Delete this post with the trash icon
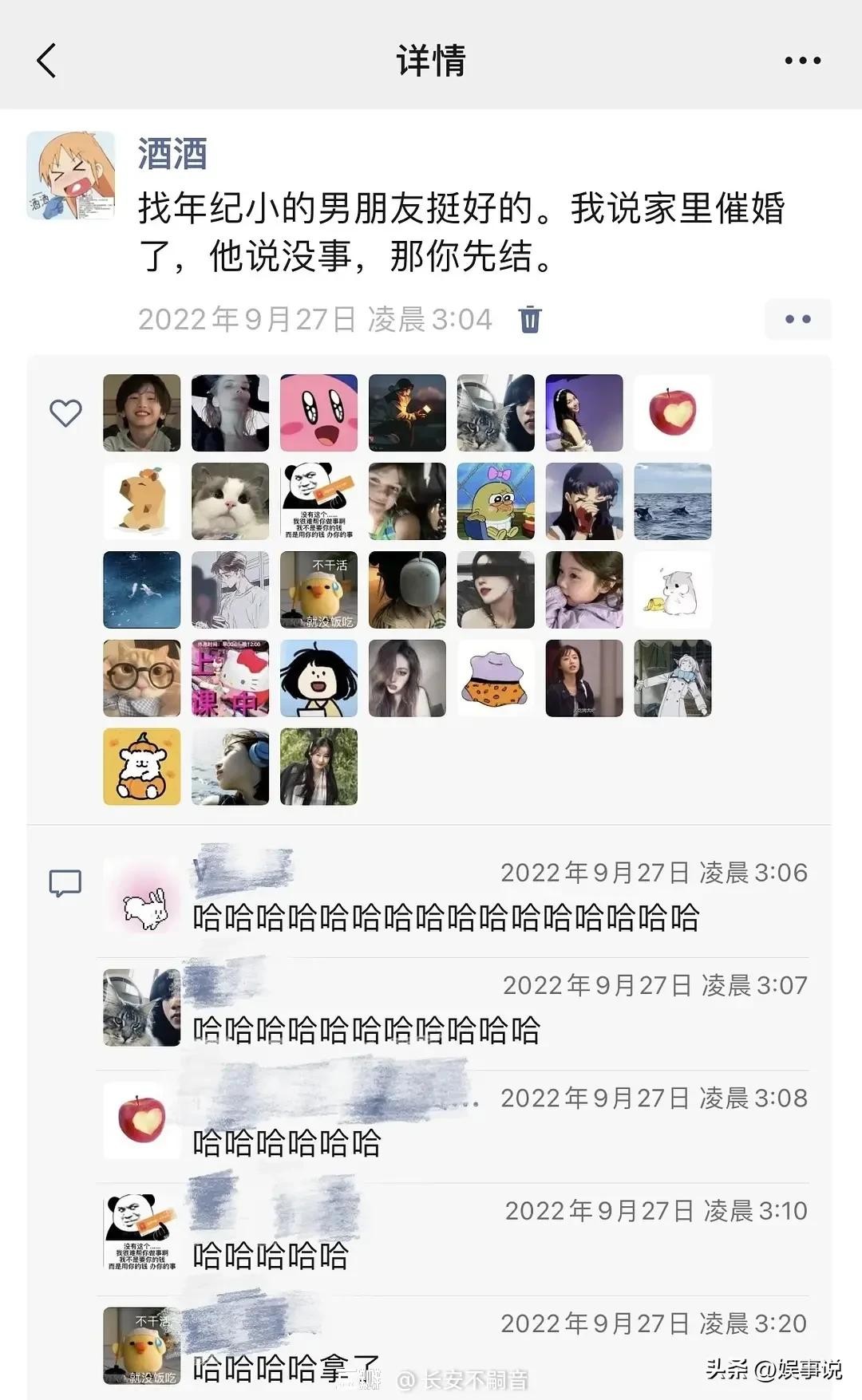This screenshot has height=1400, width=862. (530, 319)
